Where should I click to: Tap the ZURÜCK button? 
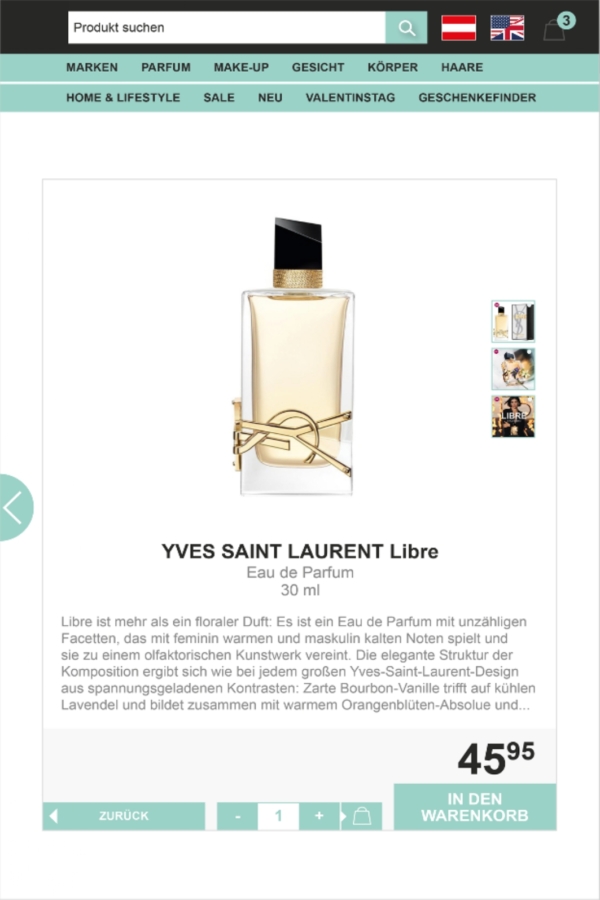click(x=124, y=816)
